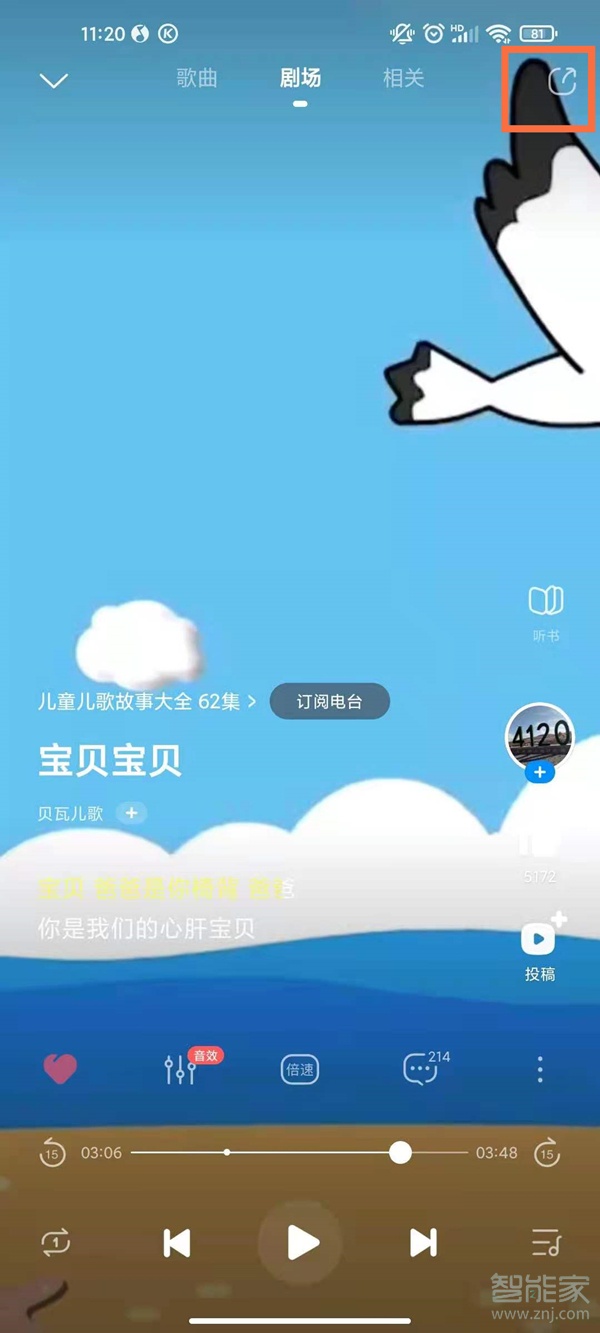
Task: Follow the uploader via avatar plus badge
Action: point(539,773)
